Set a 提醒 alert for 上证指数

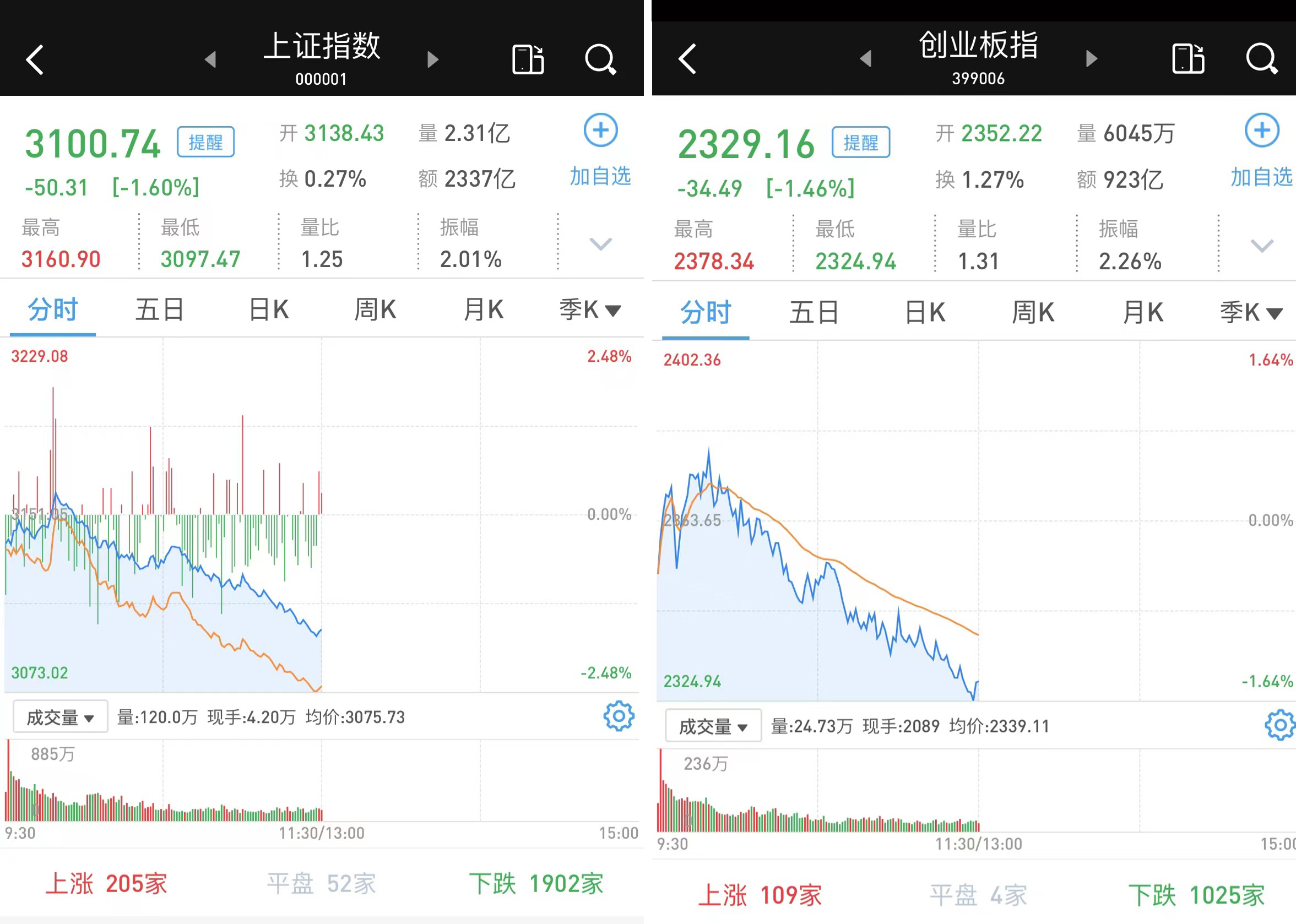(205, 142)
